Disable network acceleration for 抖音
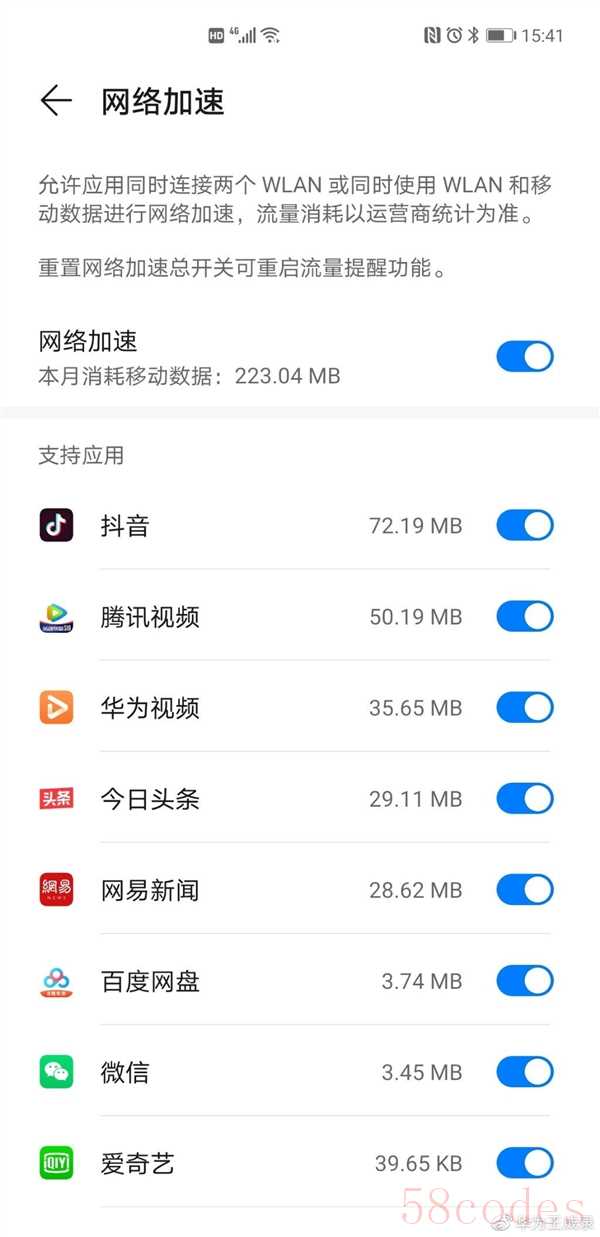Viewport: 600px width, 1237px height. pyautogui.click(x=525, y=525)
